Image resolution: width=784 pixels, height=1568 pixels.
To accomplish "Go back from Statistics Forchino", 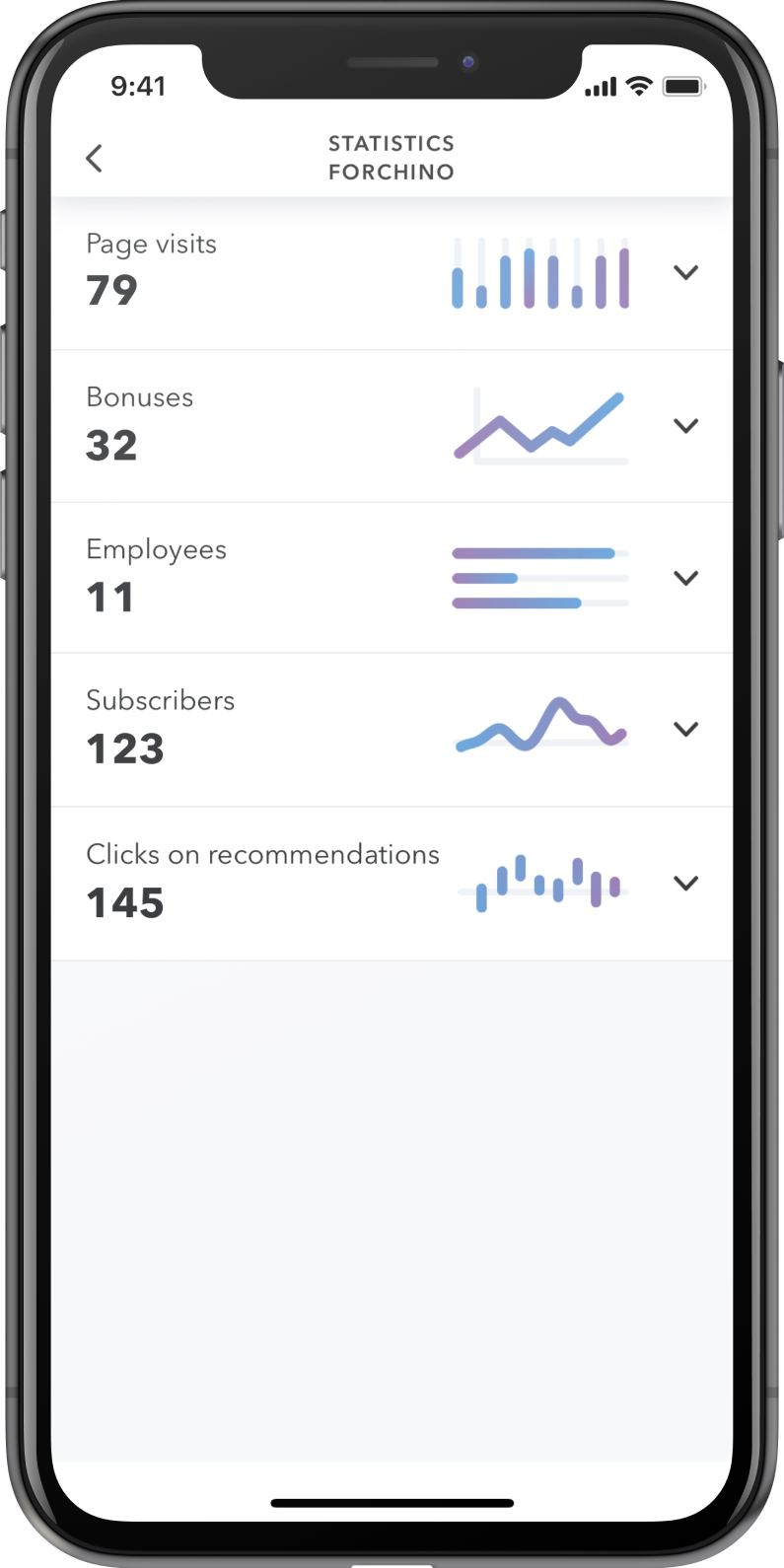I will tap(94, 158).
